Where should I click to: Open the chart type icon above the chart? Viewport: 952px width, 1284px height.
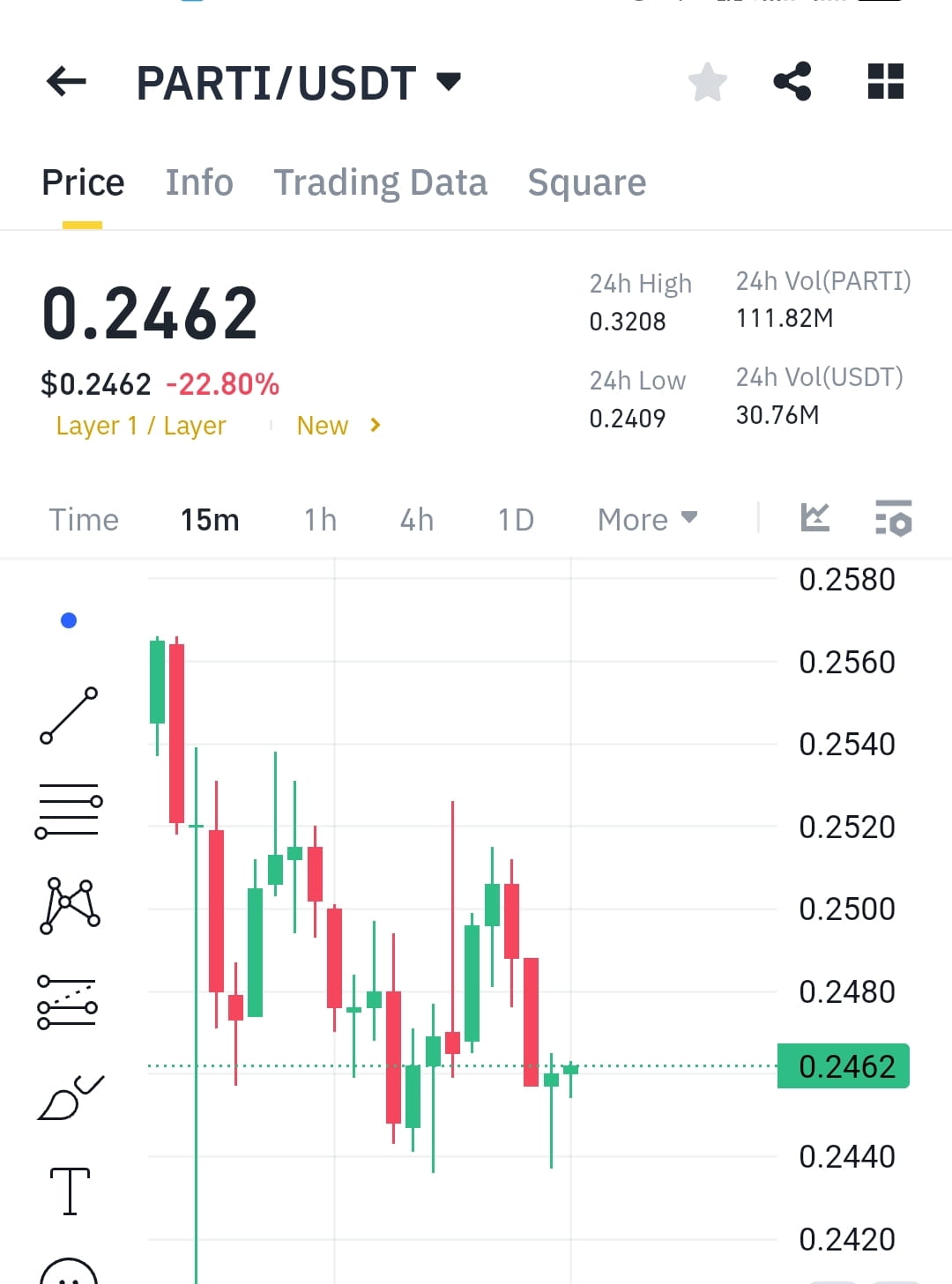815,519
